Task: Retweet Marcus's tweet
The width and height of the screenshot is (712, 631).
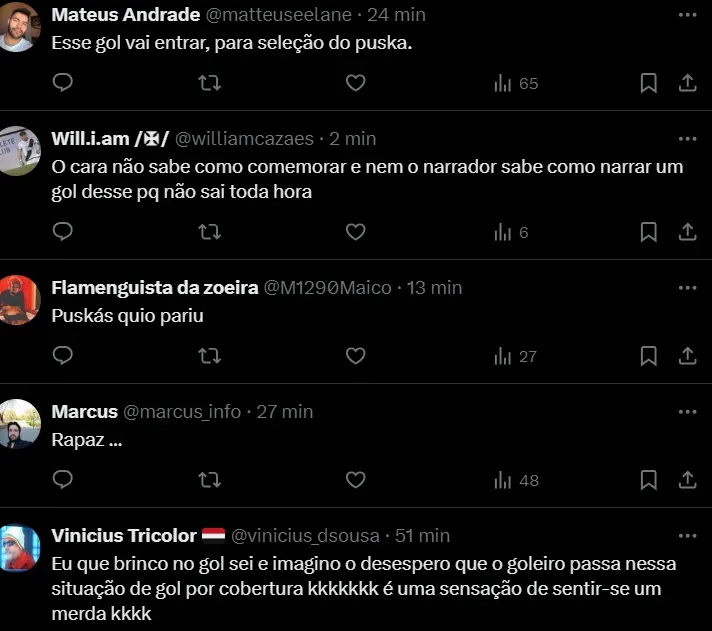Action: [x=209, y=480]
